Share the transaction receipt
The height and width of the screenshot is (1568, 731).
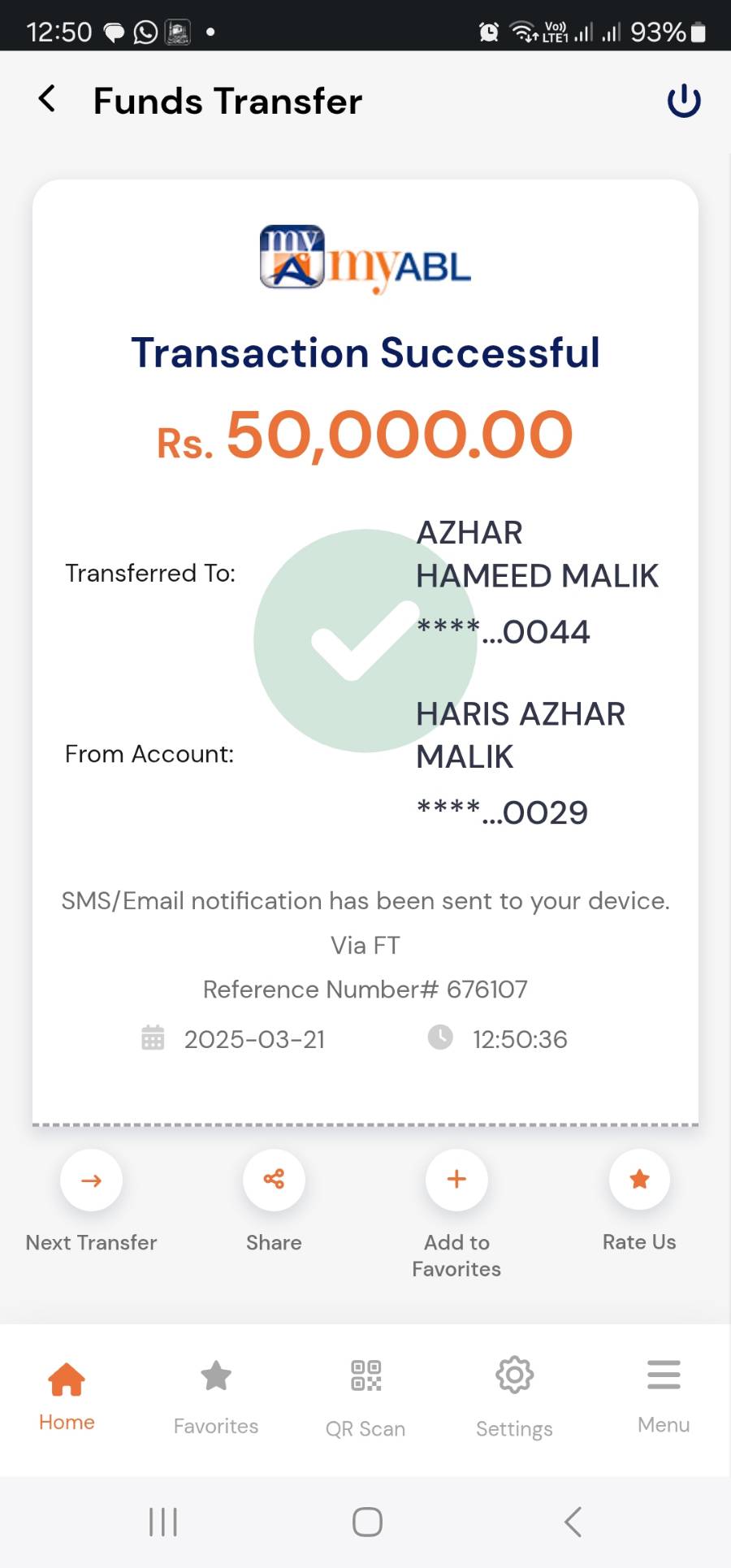point(274,1180)
